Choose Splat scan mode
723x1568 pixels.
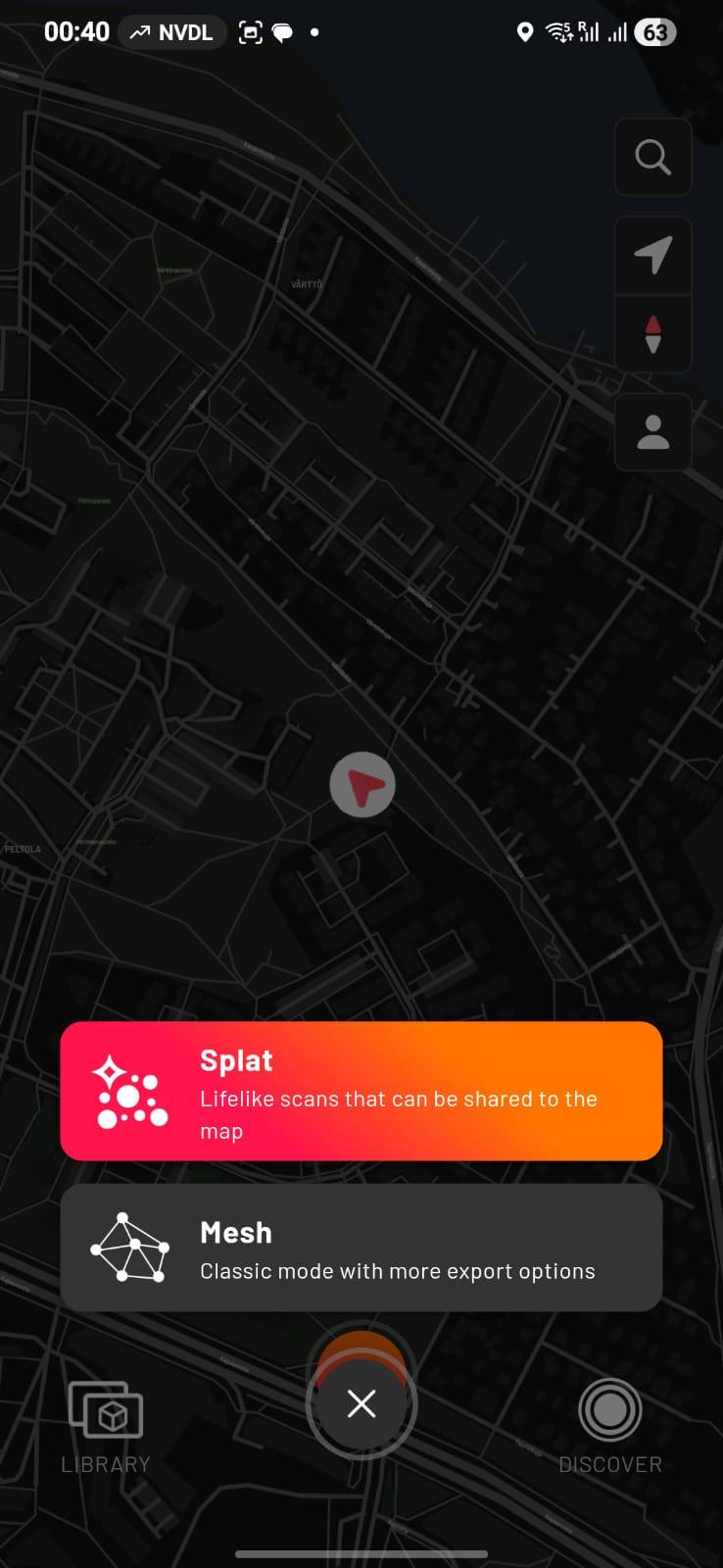[361, 1091]
